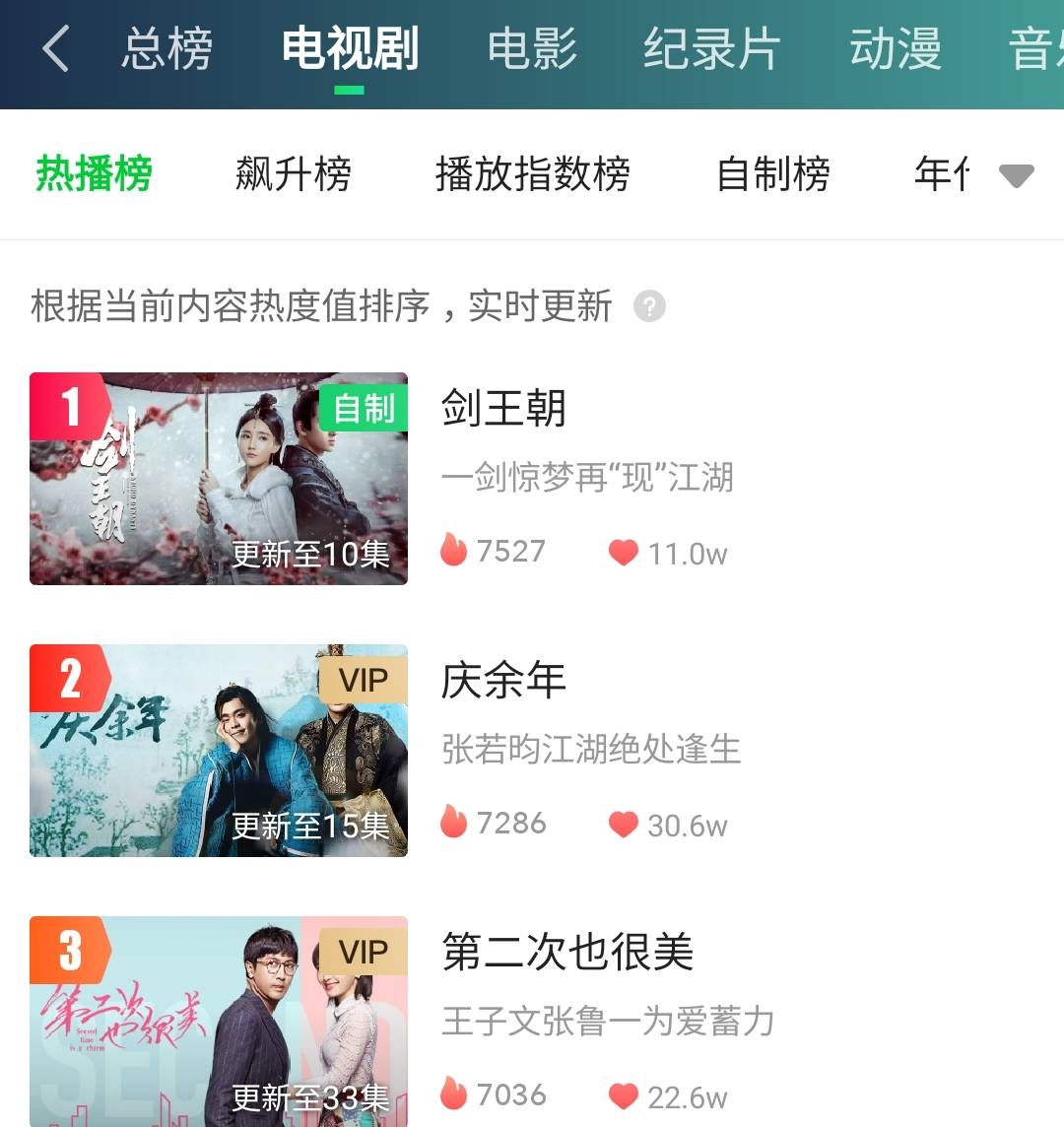
Task: Expand the ranking categories dropdown arrow
Action: [1016, 176]
